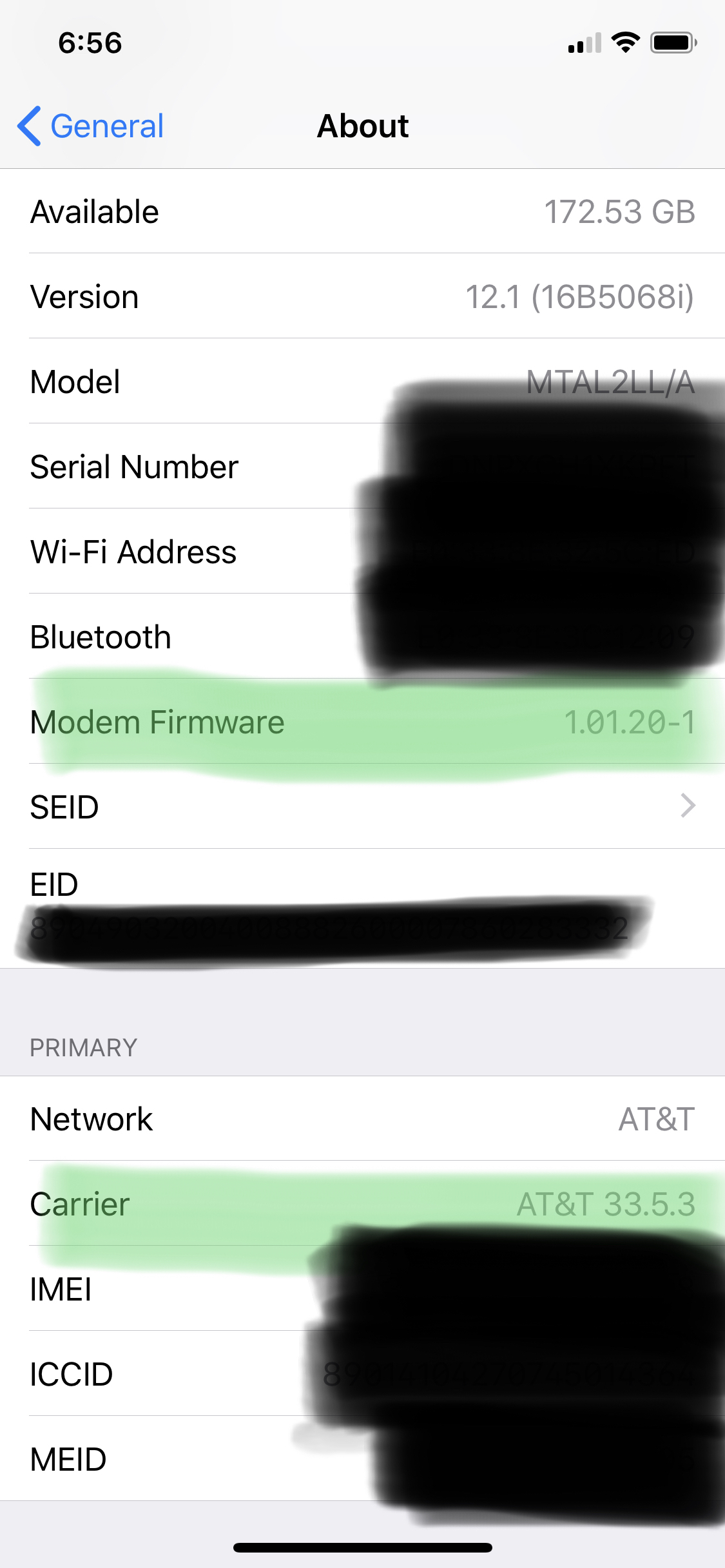
Task: Go back to General settings
Action: (91, 126)
